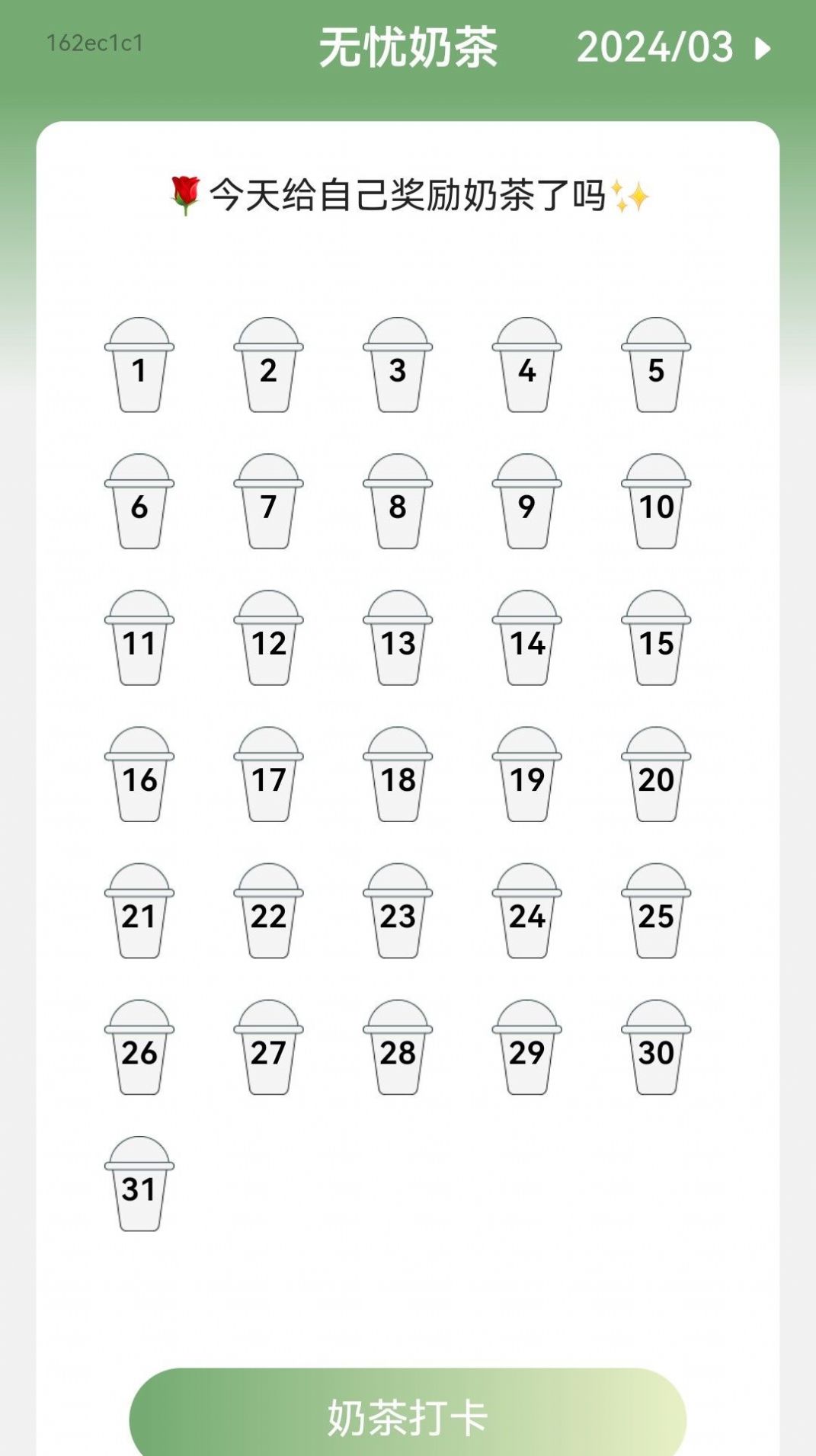
Task: Tap the cup for day 10
Action: [656, 502]
